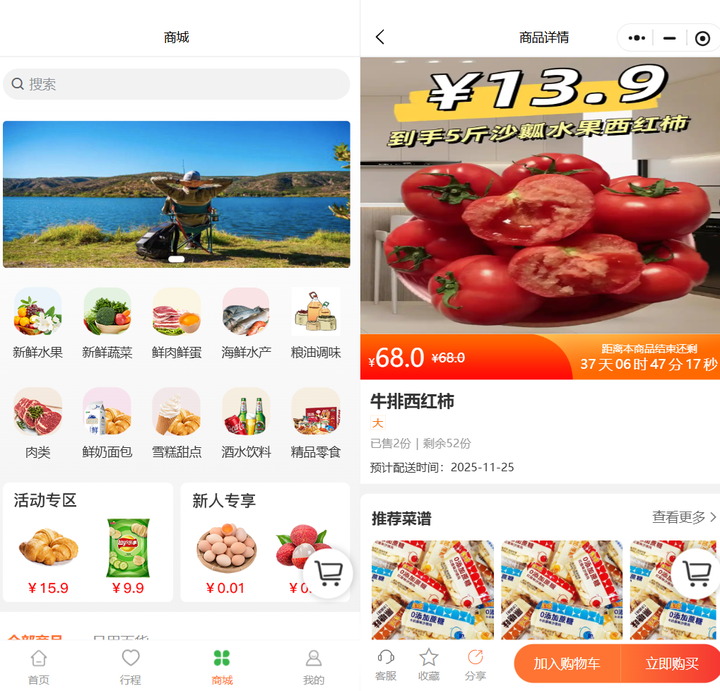
Task: Contact 客服 customer service
Action: click(385, 664)
